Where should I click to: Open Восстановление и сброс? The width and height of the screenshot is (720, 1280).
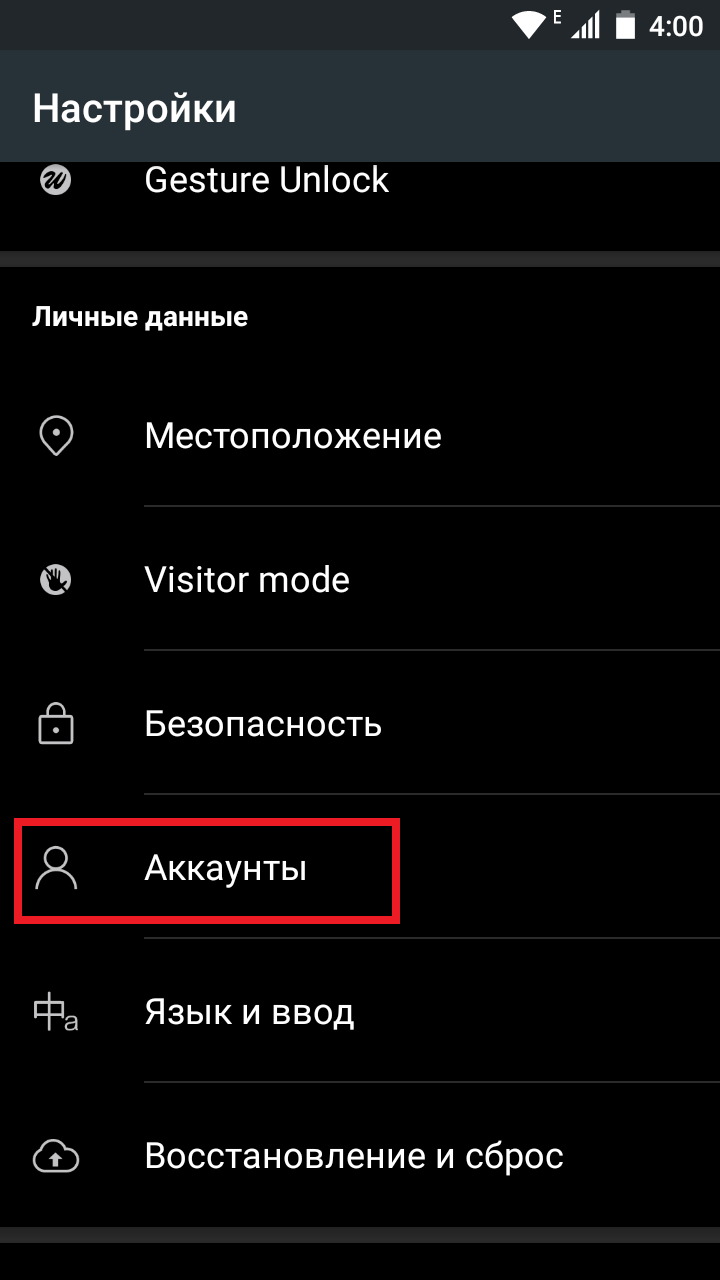click(360, 1156)
